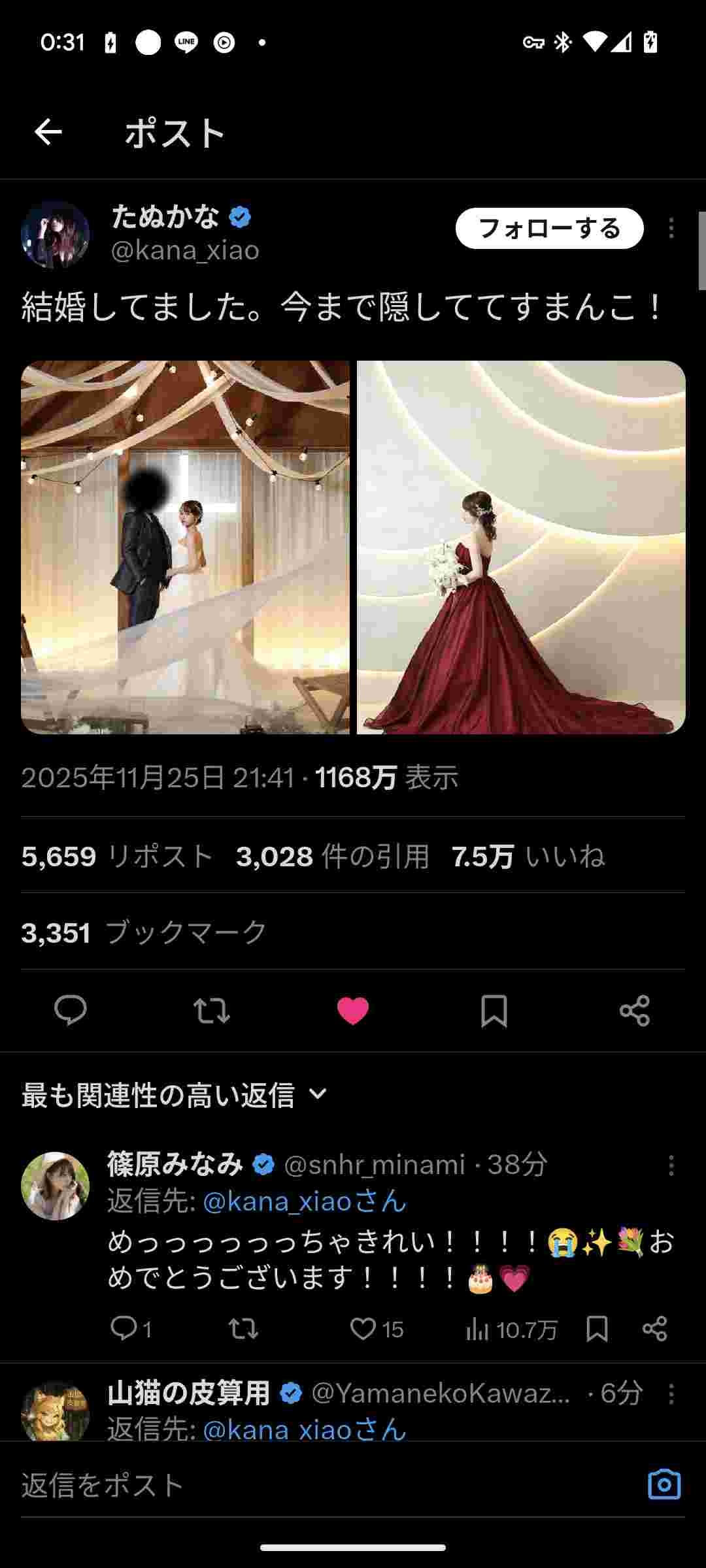Bookmark the main post
Viewport: 706px width, 1568px height.
pyautogui.click(x=494, y=1011)
